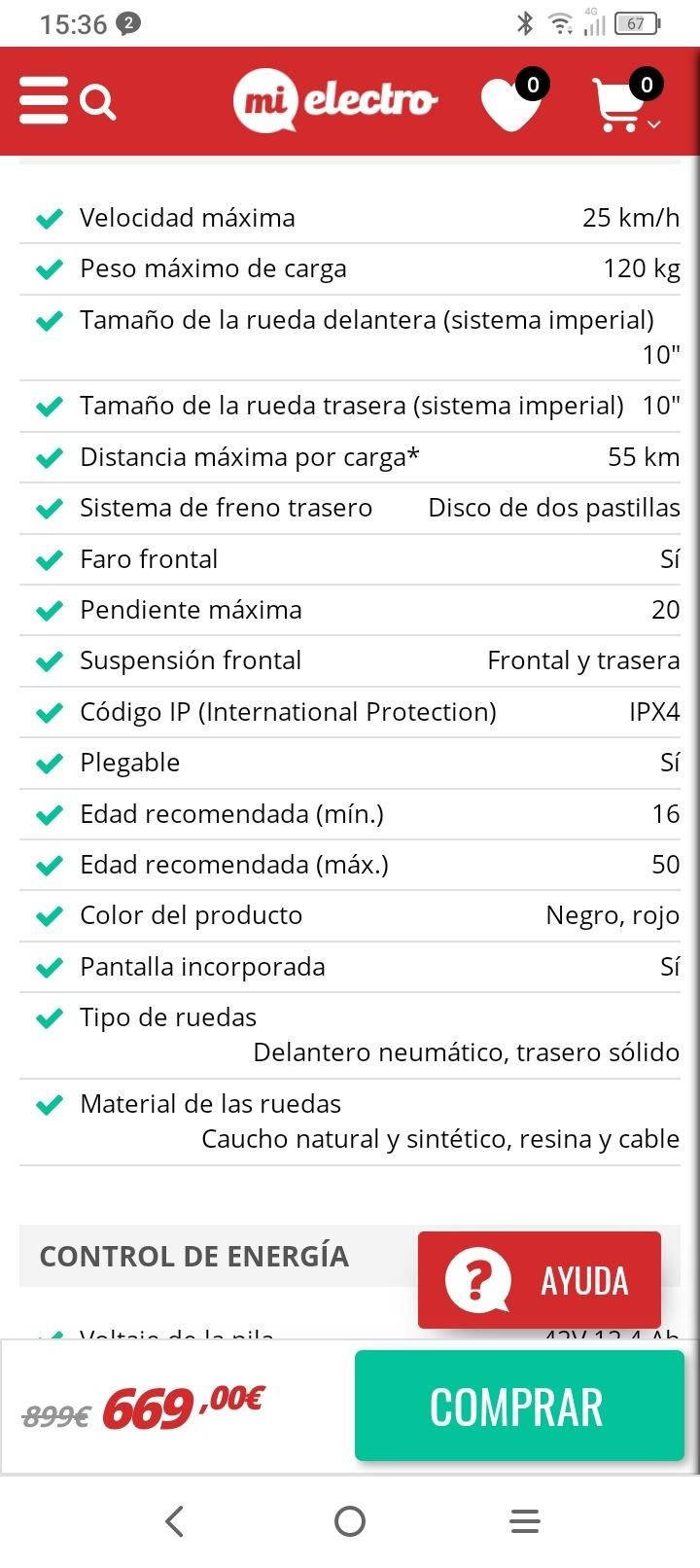Viewport: 700px width, 1568px height.
Task: Click the Mi Electro logo
Action: [334, 98]
